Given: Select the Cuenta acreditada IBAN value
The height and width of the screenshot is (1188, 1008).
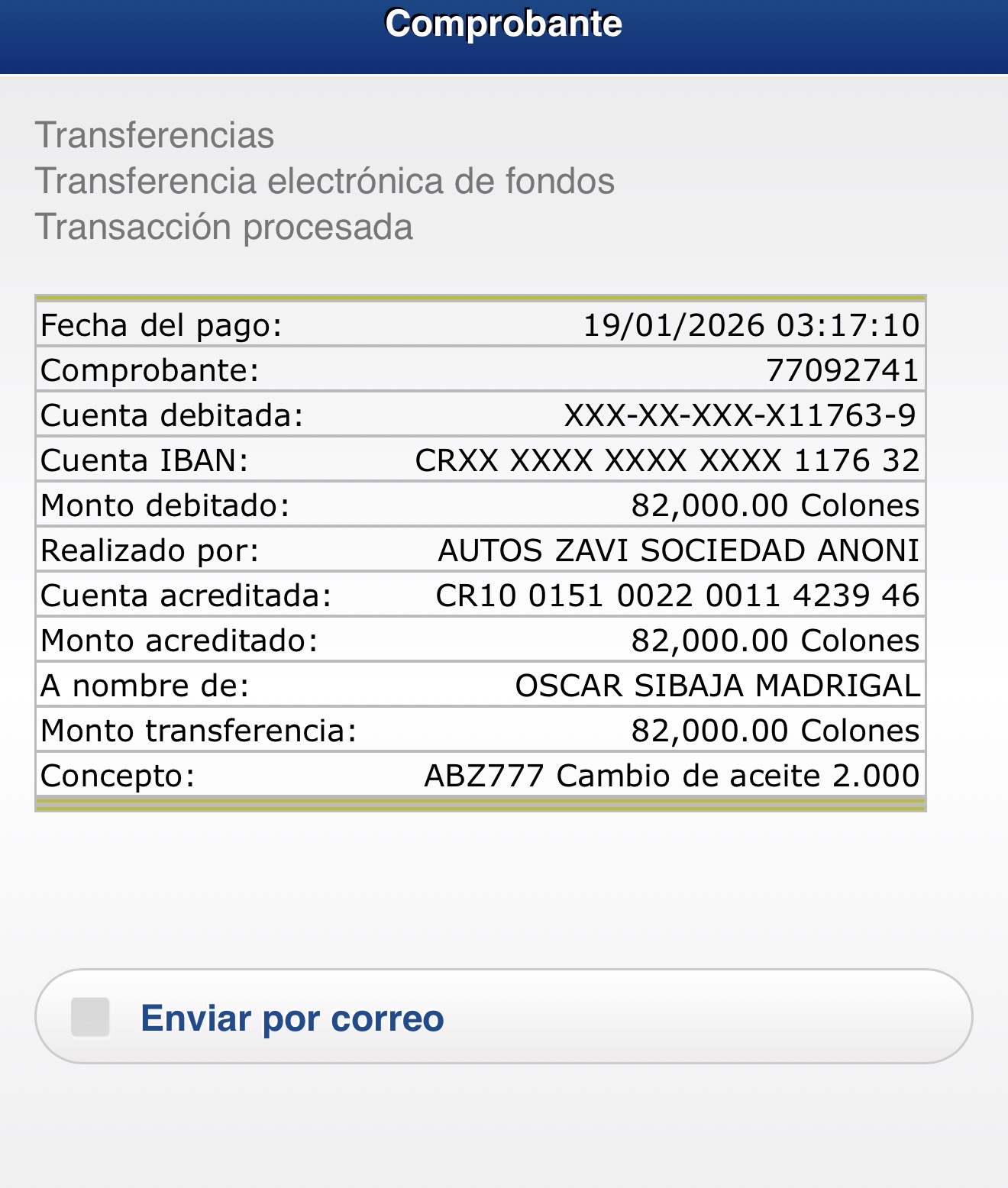Looking at the screenshot, I should click(680, 595).
